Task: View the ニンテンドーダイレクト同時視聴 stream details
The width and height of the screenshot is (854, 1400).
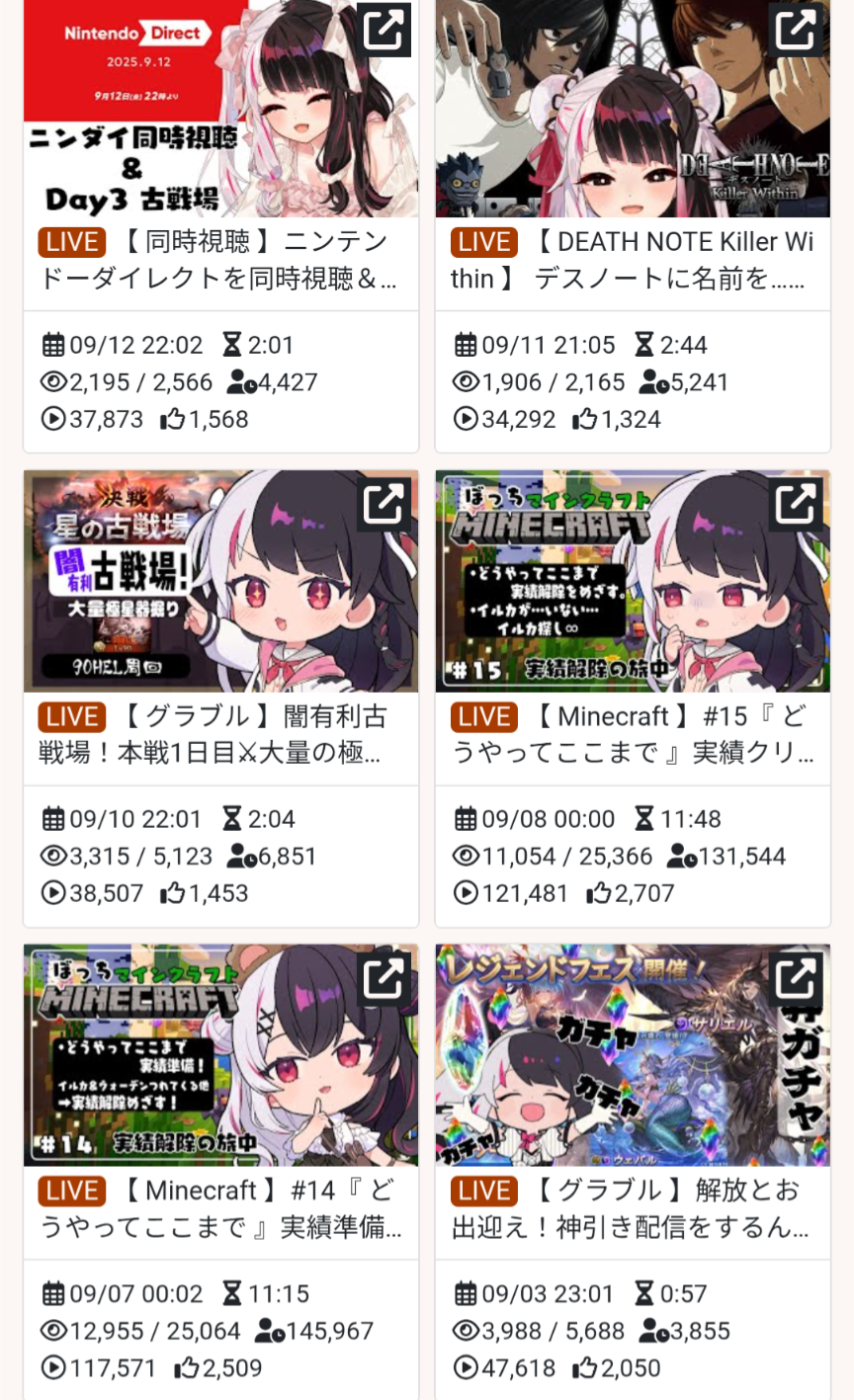Action: point(219,261)
